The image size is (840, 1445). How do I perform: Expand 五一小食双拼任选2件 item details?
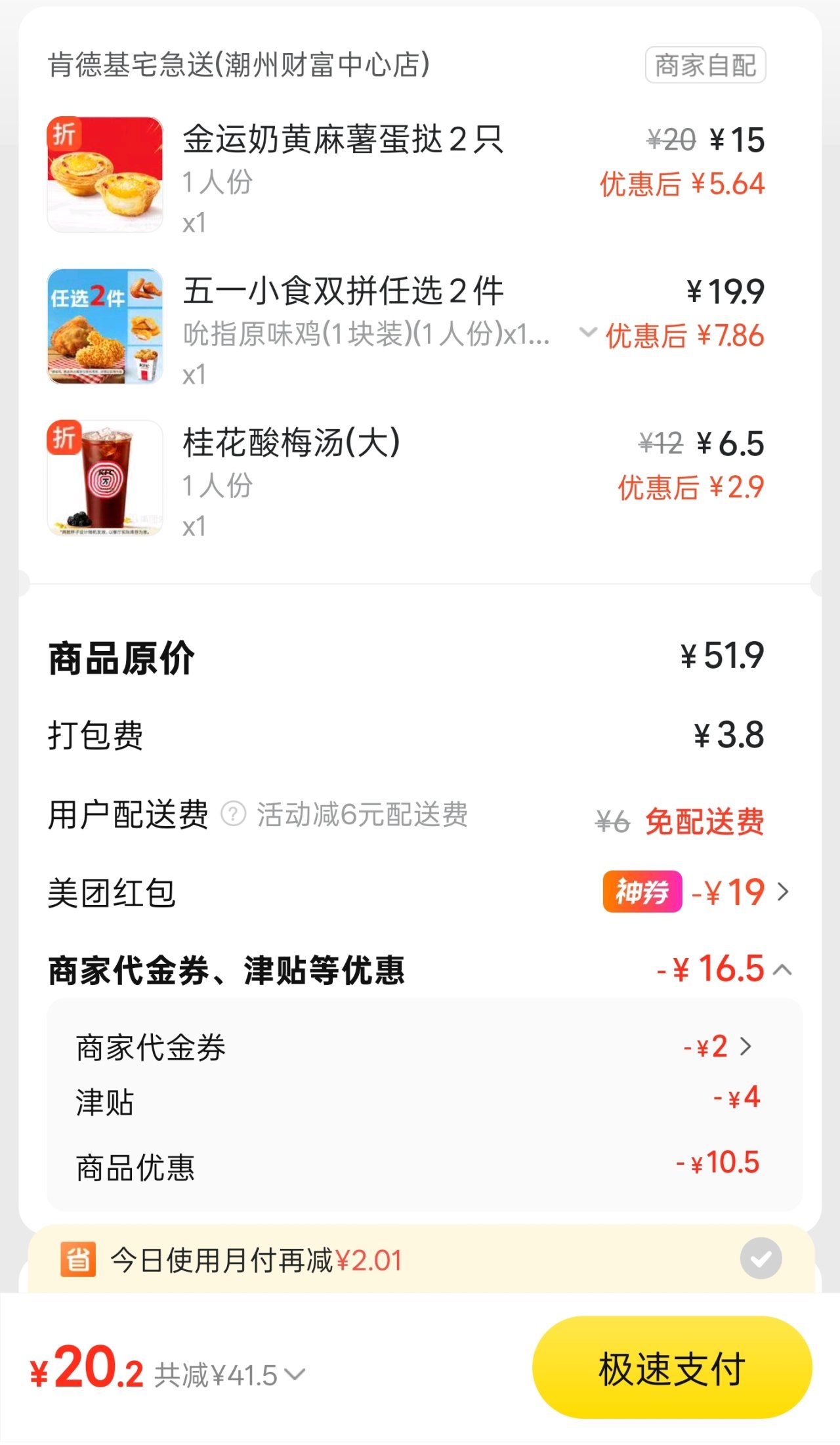[x=587, y=332]
